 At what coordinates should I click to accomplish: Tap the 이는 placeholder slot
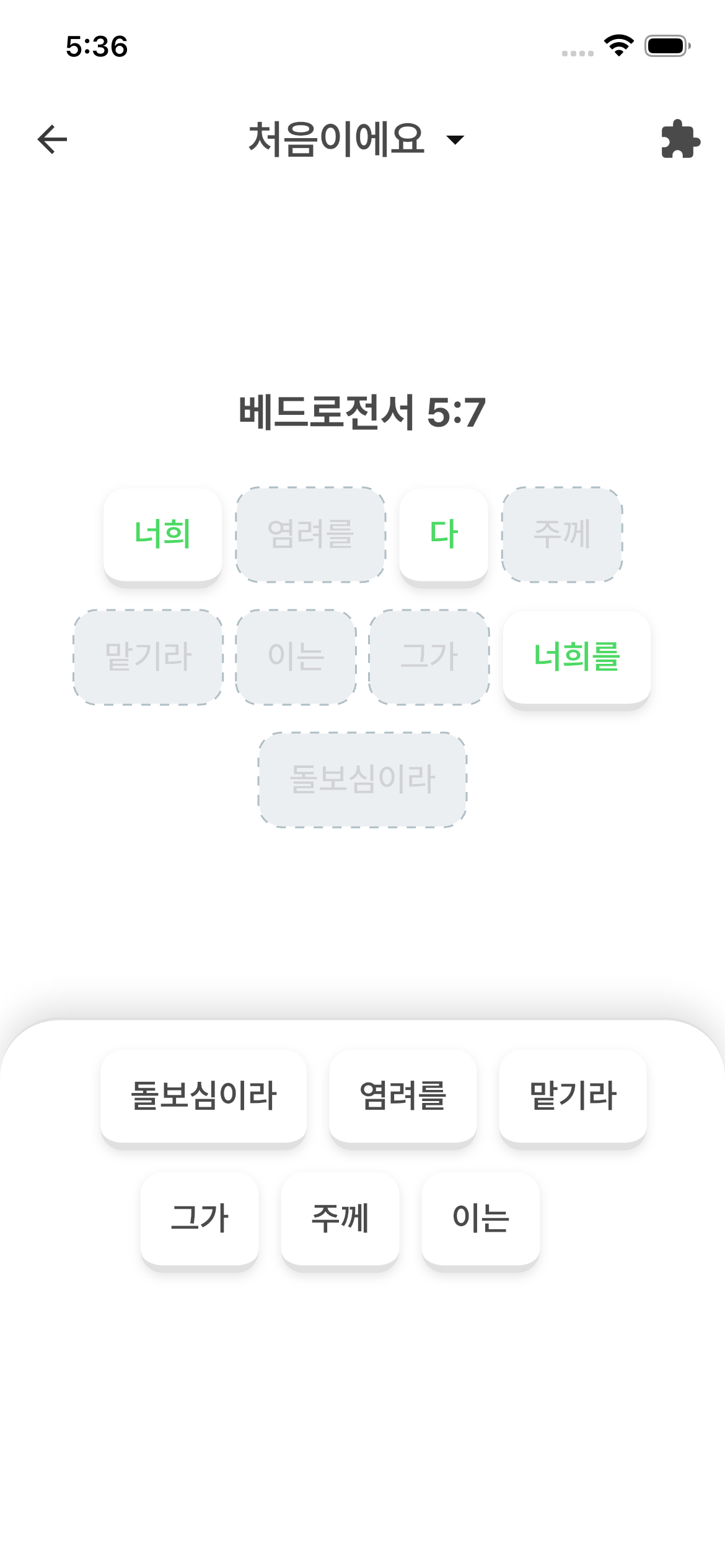tap(294, 658)
